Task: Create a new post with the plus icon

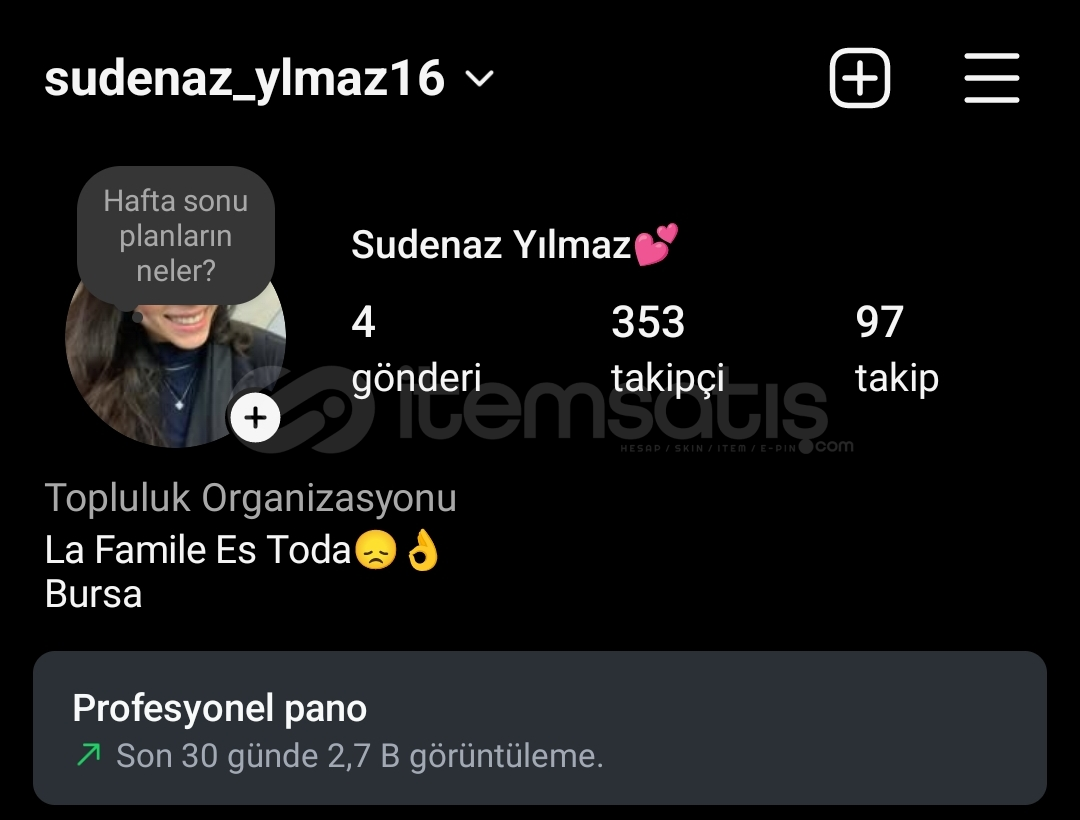Action: tap(859, 78)
